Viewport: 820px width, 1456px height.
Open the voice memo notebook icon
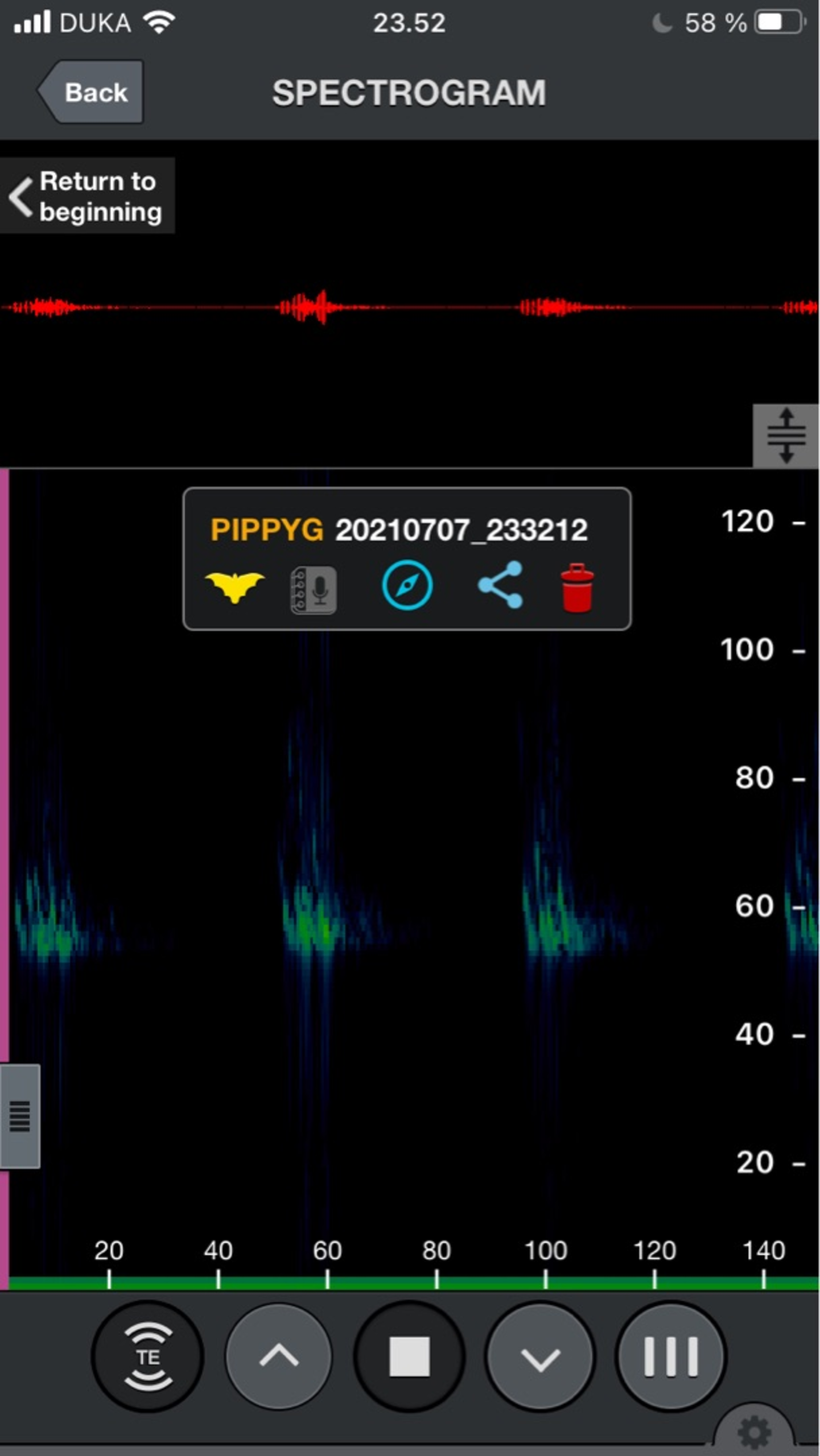click(x=314, y=590)
